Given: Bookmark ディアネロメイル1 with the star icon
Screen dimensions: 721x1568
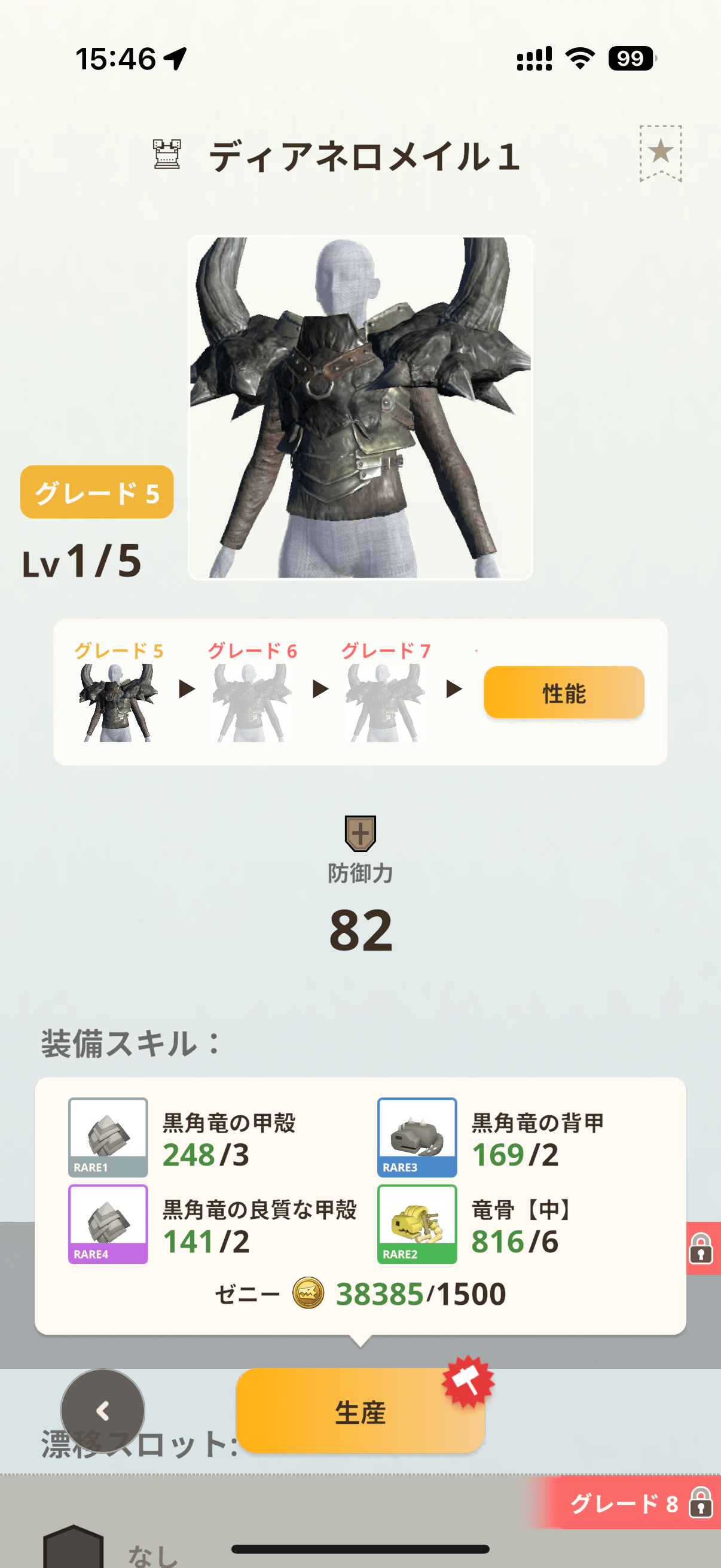Looking at the screenshot, I should (x=660, y=152).
